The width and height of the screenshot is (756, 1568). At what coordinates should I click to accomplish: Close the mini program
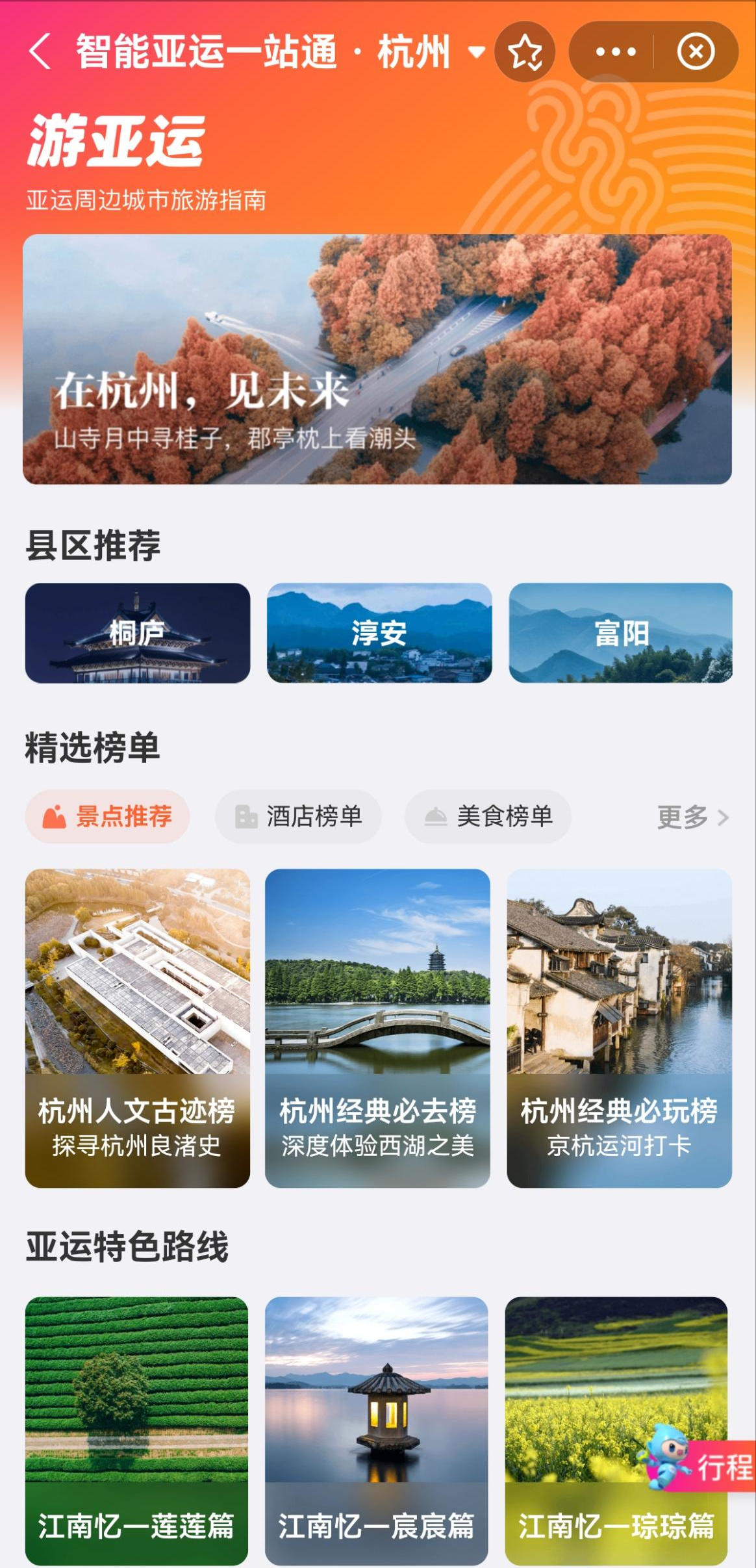pyautogui.click(x=696, y=52)
